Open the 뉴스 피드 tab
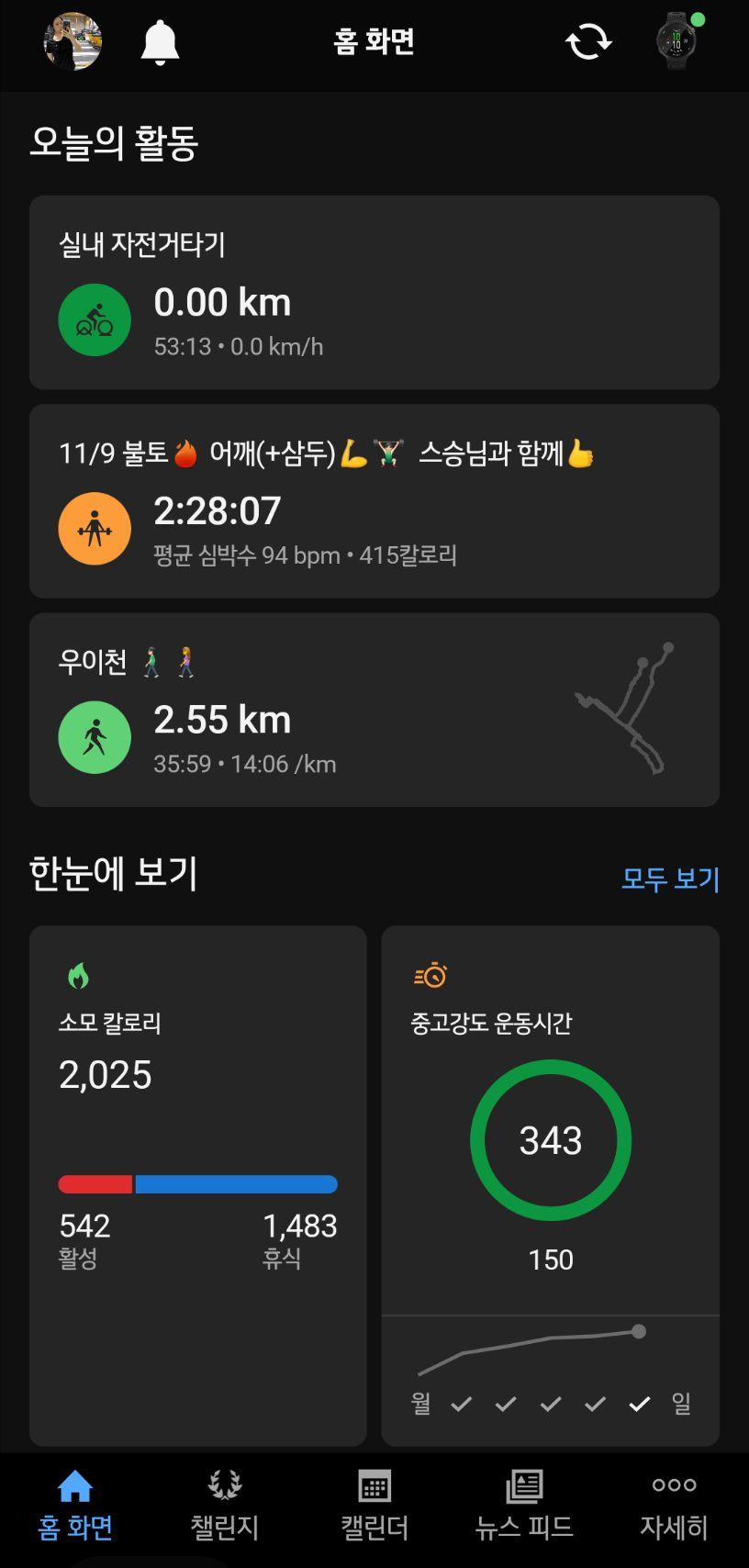 coord(524,1506)
